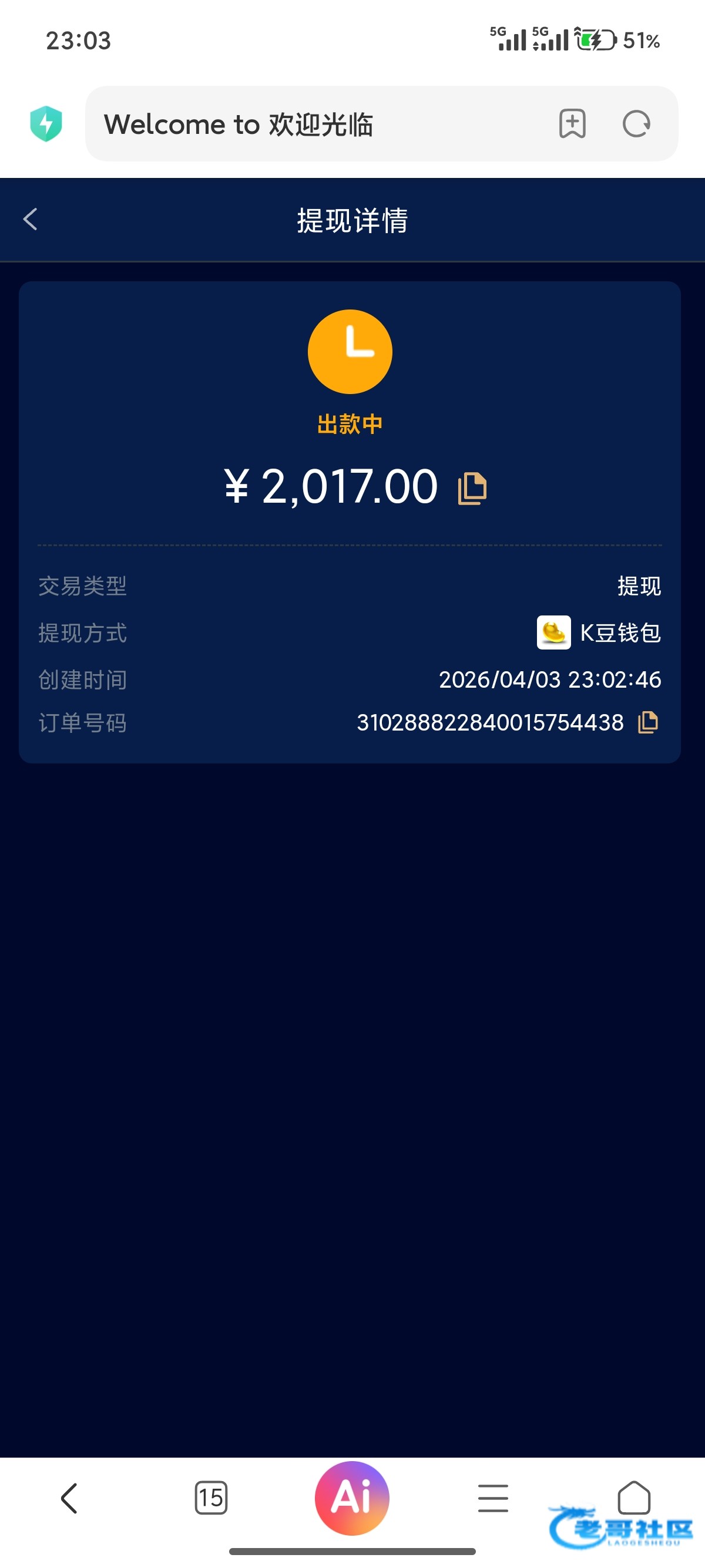This screenshot has width=705, height=1568.
Task: Go to the browser home page
Action: pos(634,1497)
